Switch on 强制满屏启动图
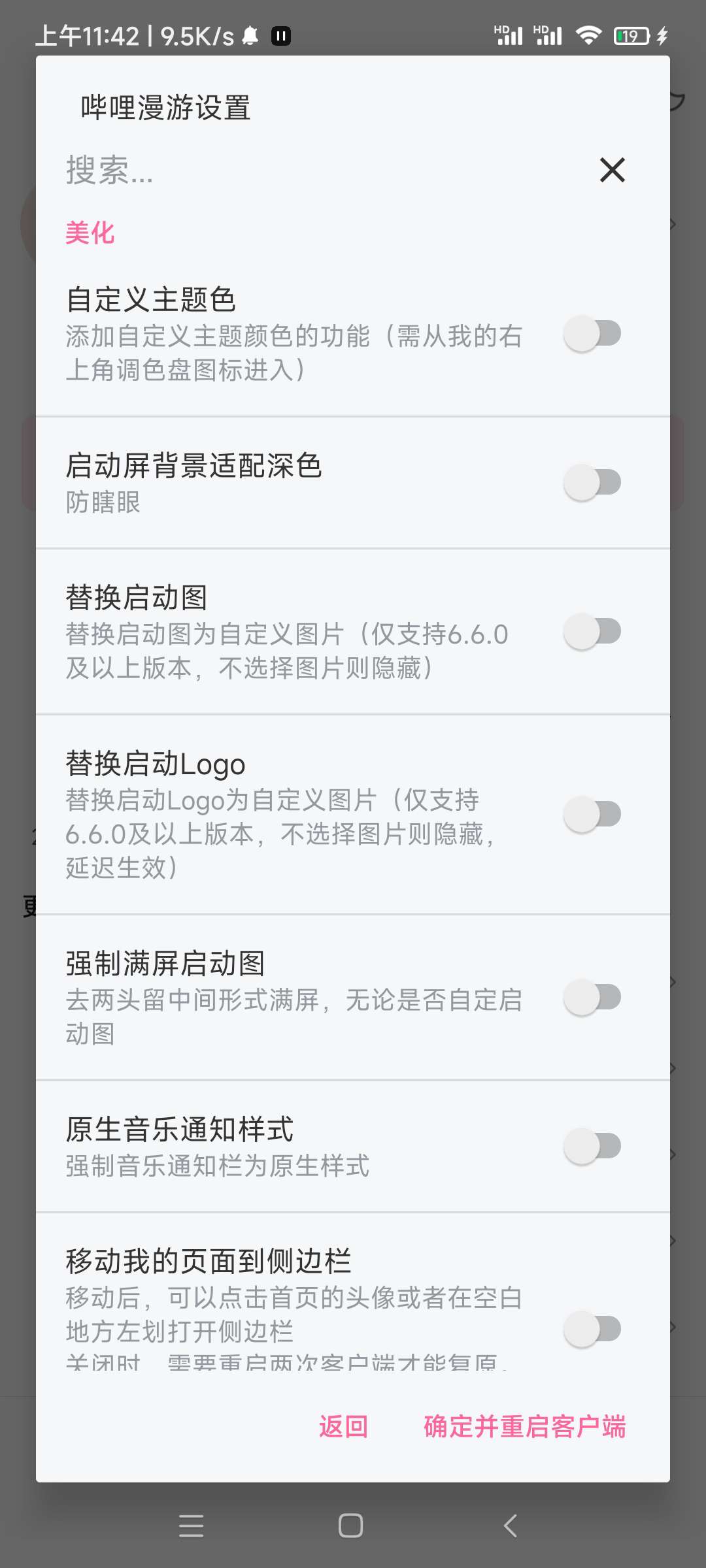Image resolution: width=706 pixels, height=1568 pixels. [x=592, y=998]
